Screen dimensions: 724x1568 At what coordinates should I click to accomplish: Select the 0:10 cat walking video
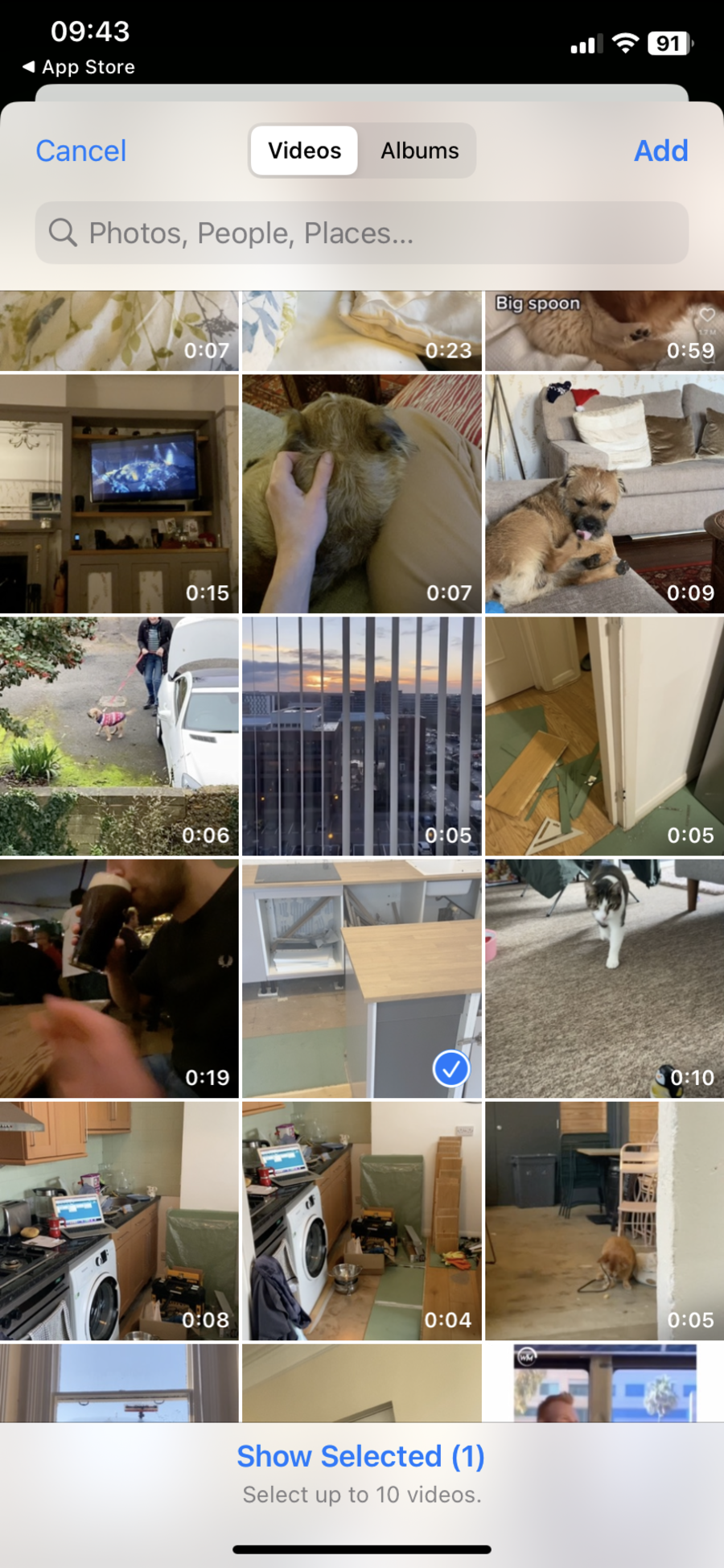pos(604,978)
